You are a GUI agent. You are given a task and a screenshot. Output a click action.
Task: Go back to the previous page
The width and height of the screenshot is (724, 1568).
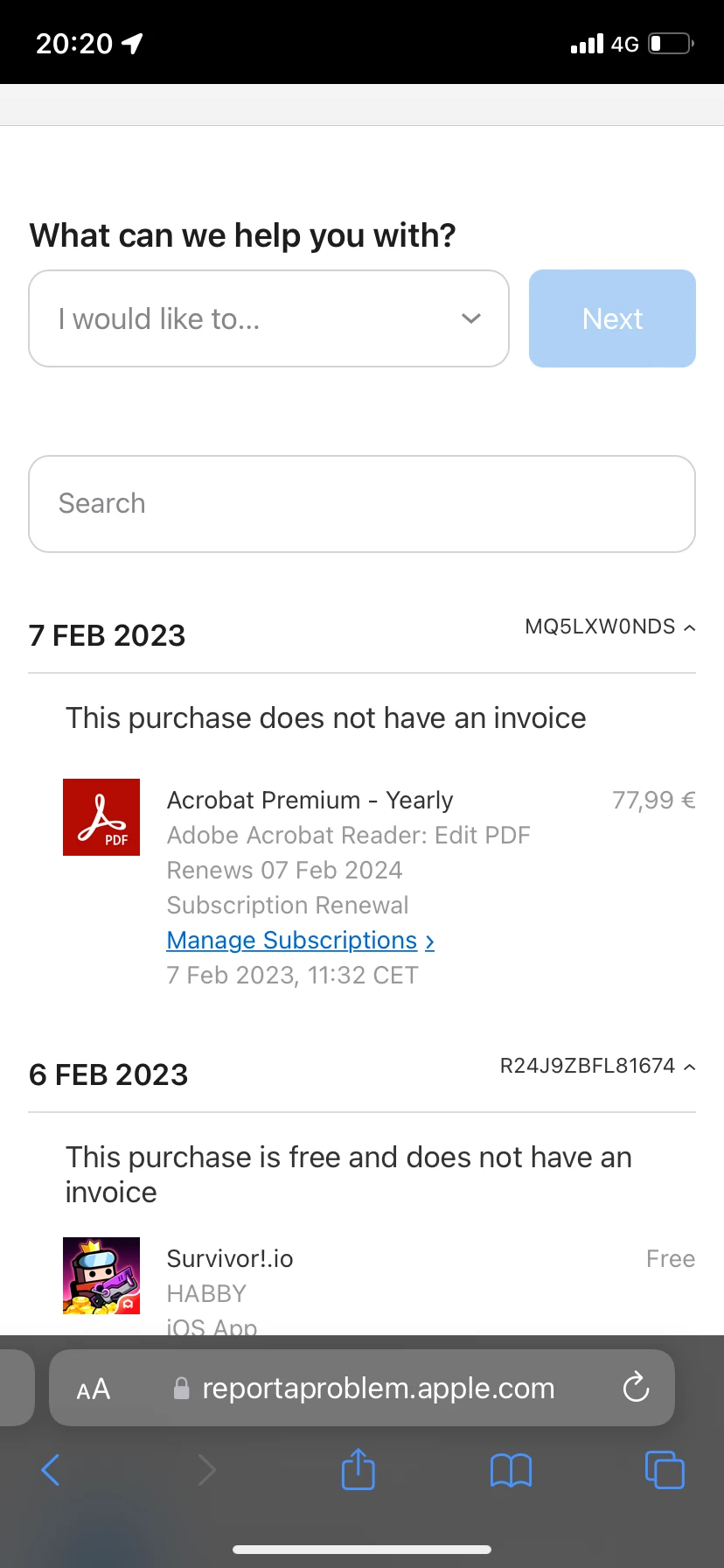[x=51, y=1470]
